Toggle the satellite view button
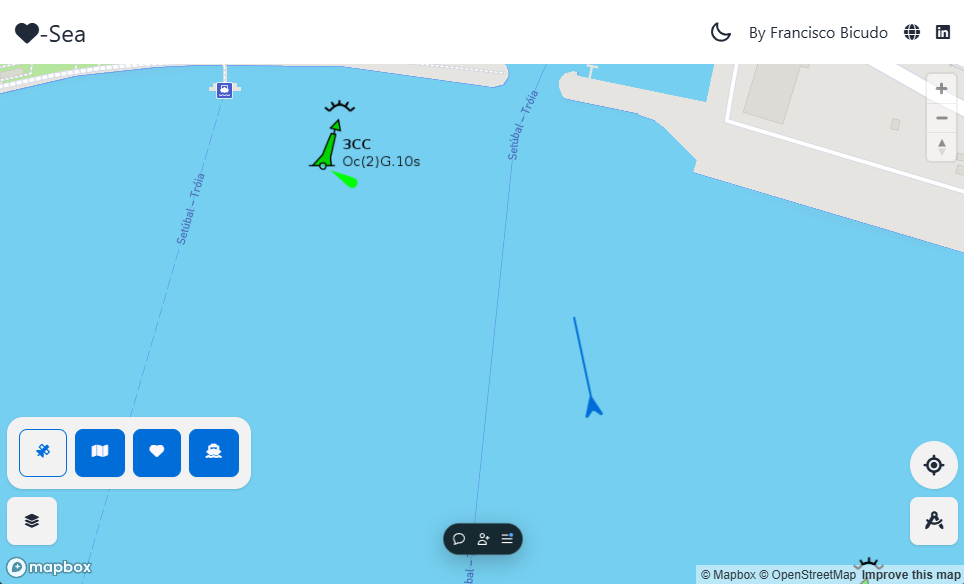 point(43,453)
